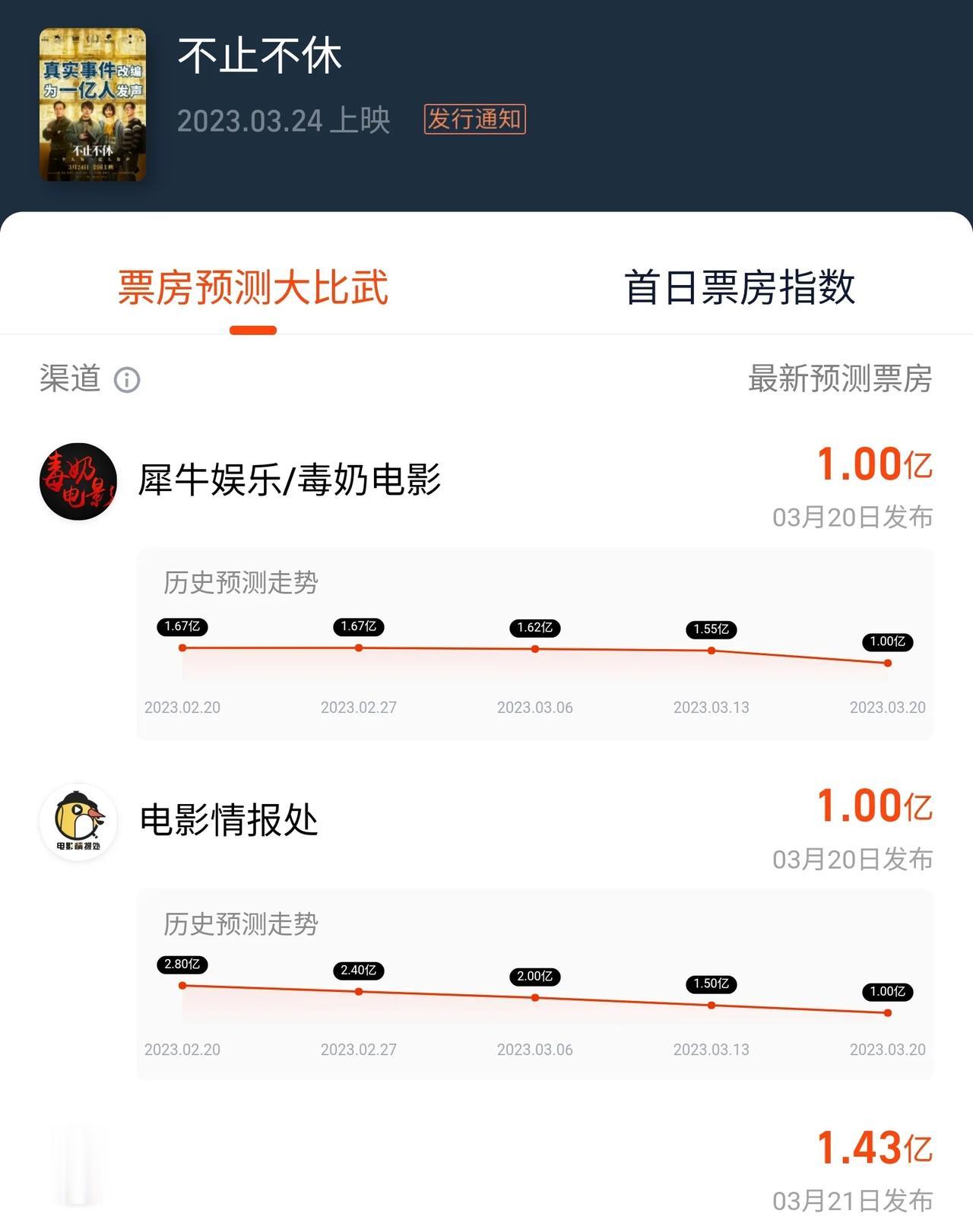Open the 电影情报处 channel

[x=228, y=821]
